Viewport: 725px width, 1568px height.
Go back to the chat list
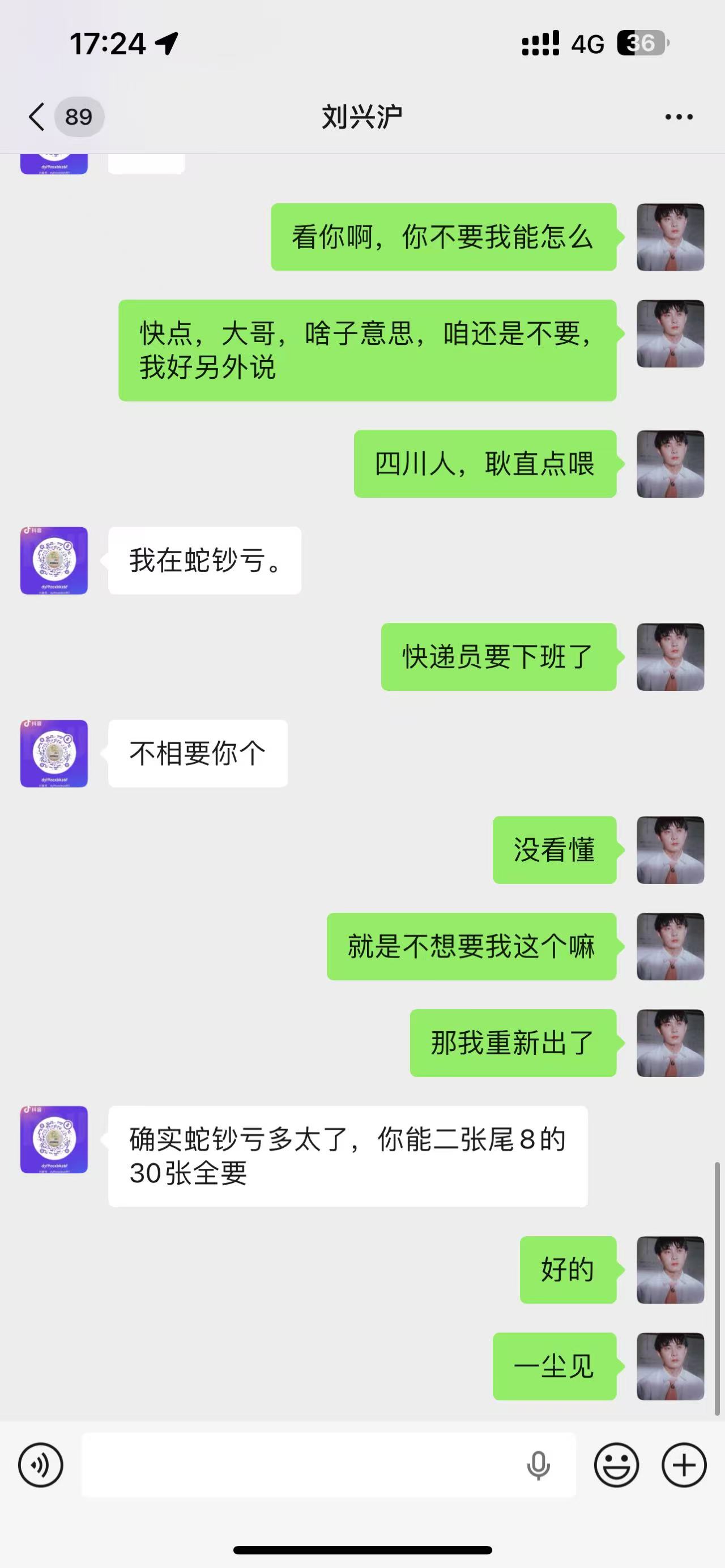pyautogui.click(x=38, y=116)
